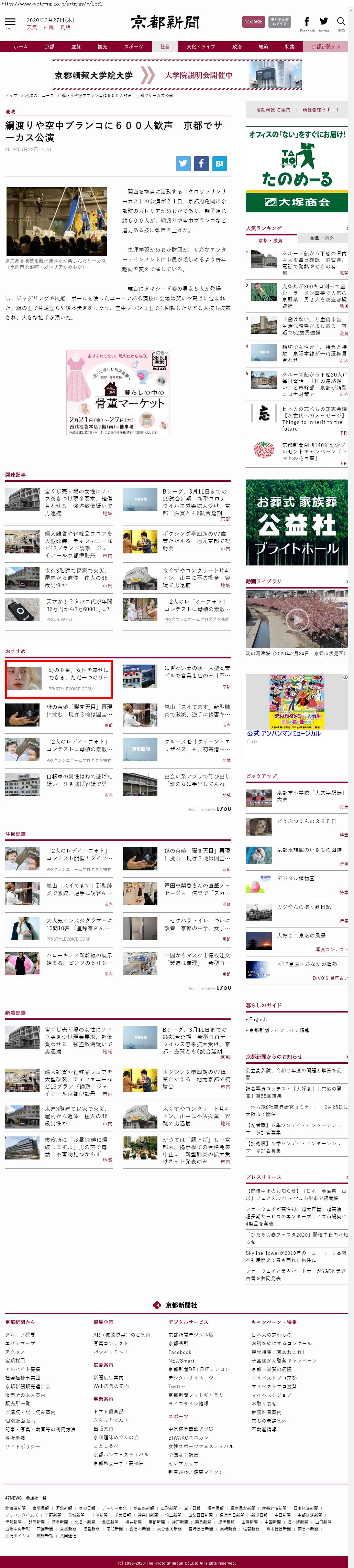
Task: Open the hamburger menu
Action: click(10, 22)
